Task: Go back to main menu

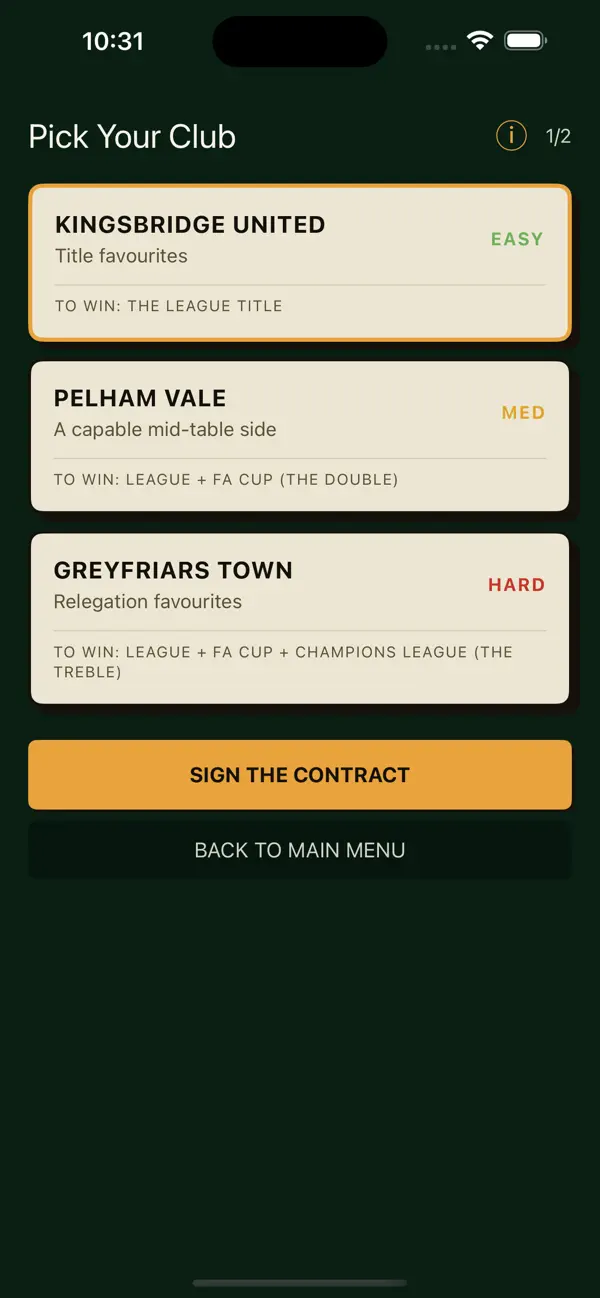Action: (300, 850)
